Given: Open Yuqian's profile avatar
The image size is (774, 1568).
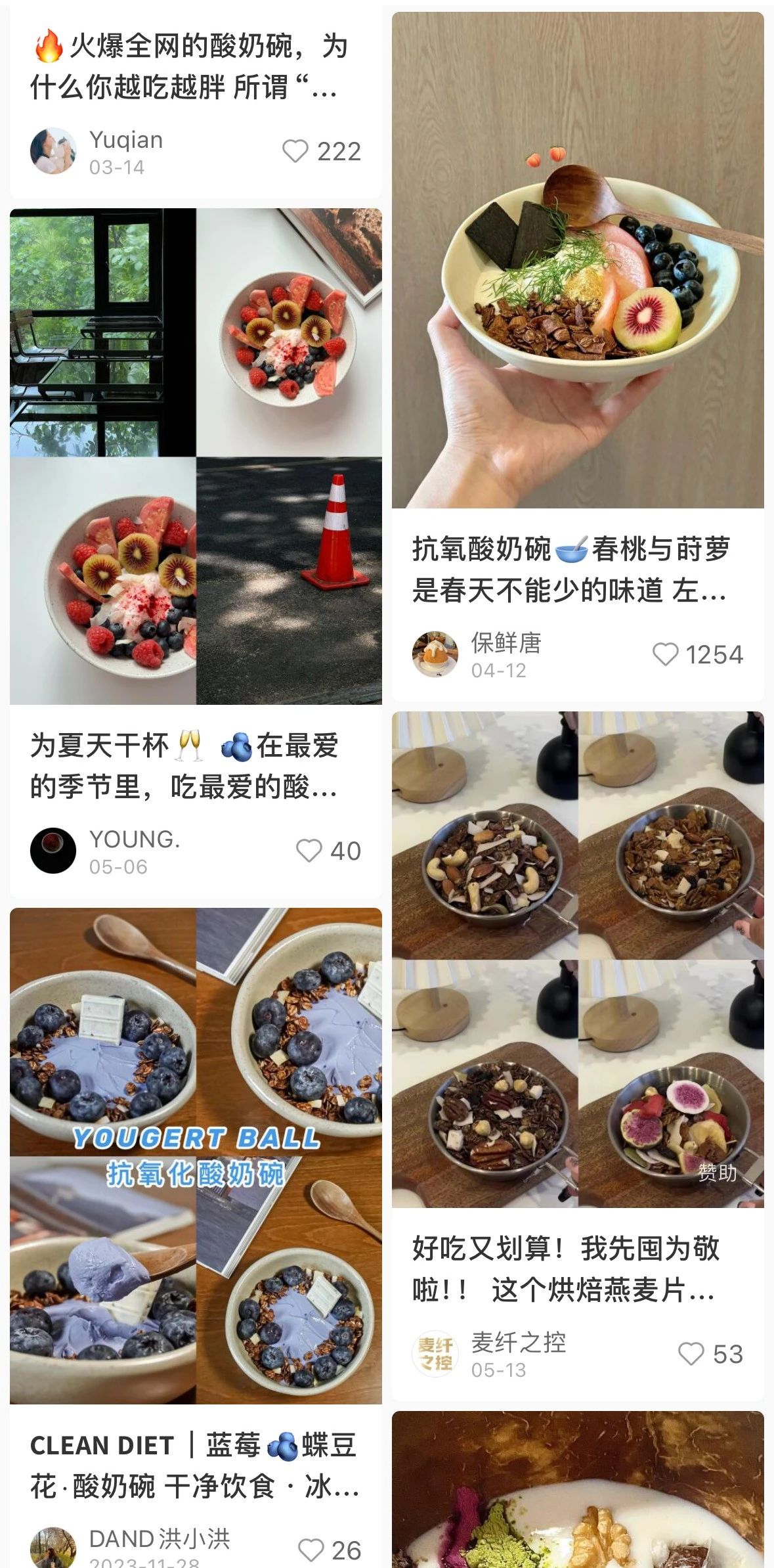Looking at the screenshot, I should (x=53, y=151).
